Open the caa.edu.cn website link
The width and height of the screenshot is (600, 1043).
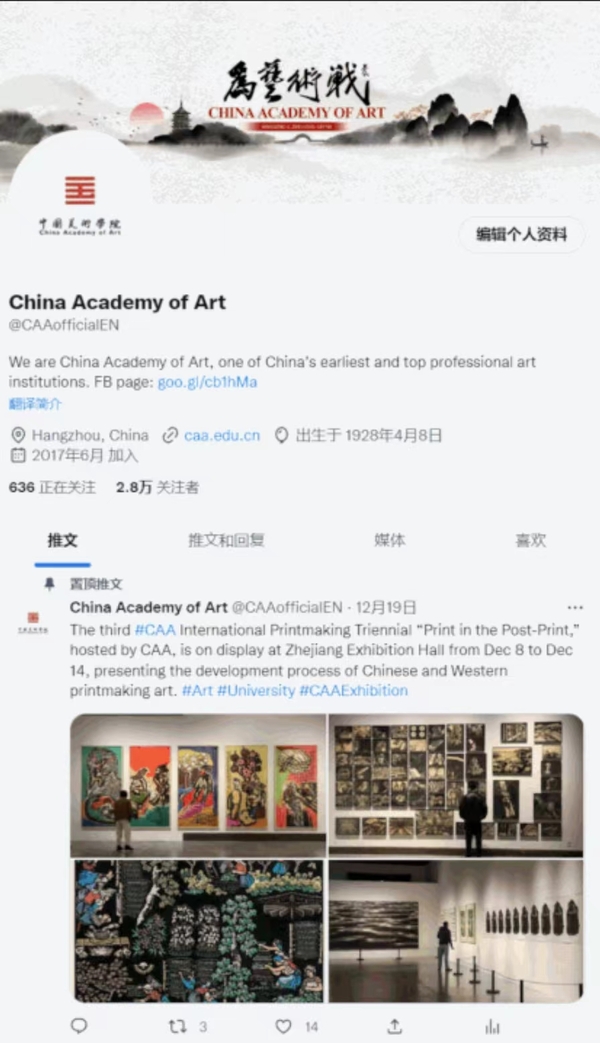point(221,435)
